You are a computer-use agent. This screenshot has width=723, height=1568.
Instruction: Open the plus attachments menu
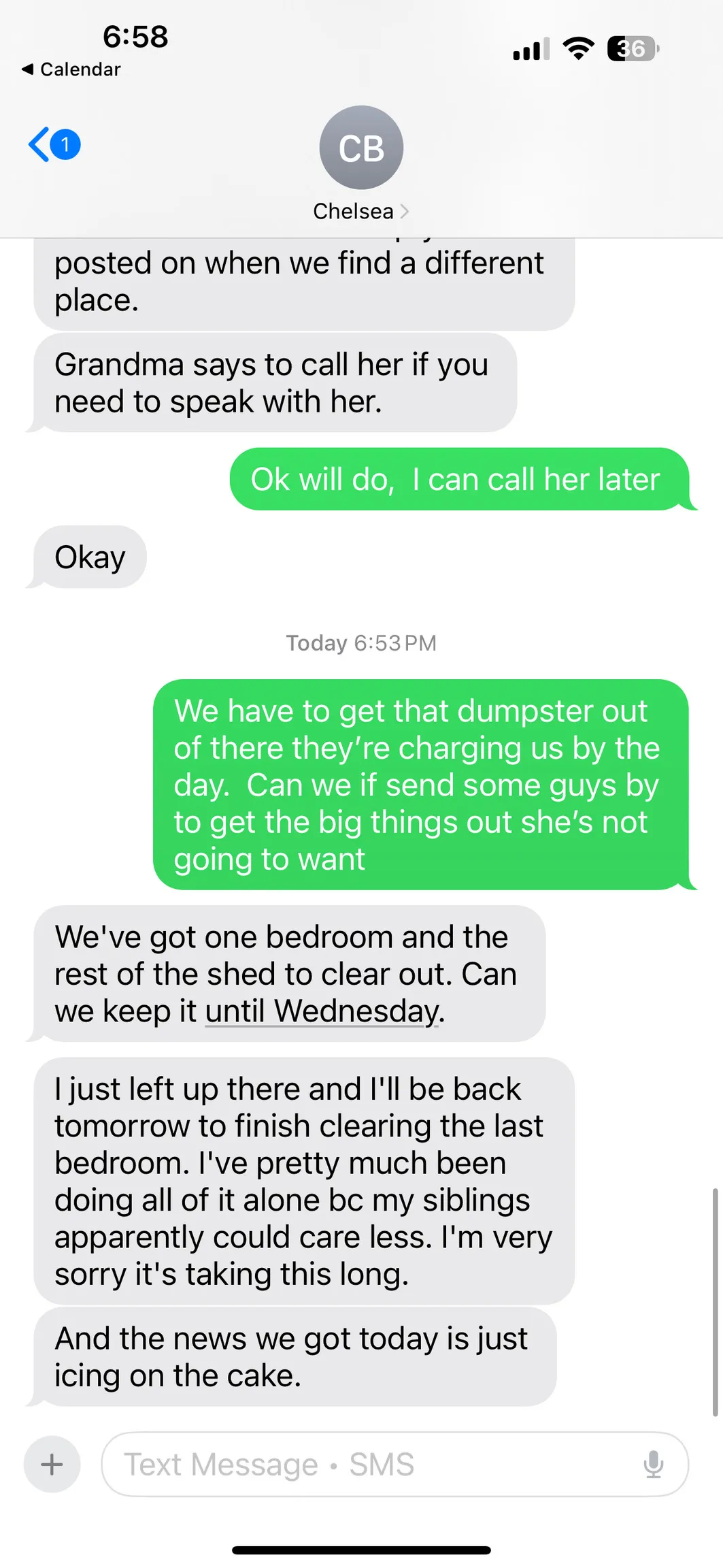pos(52,1464)
